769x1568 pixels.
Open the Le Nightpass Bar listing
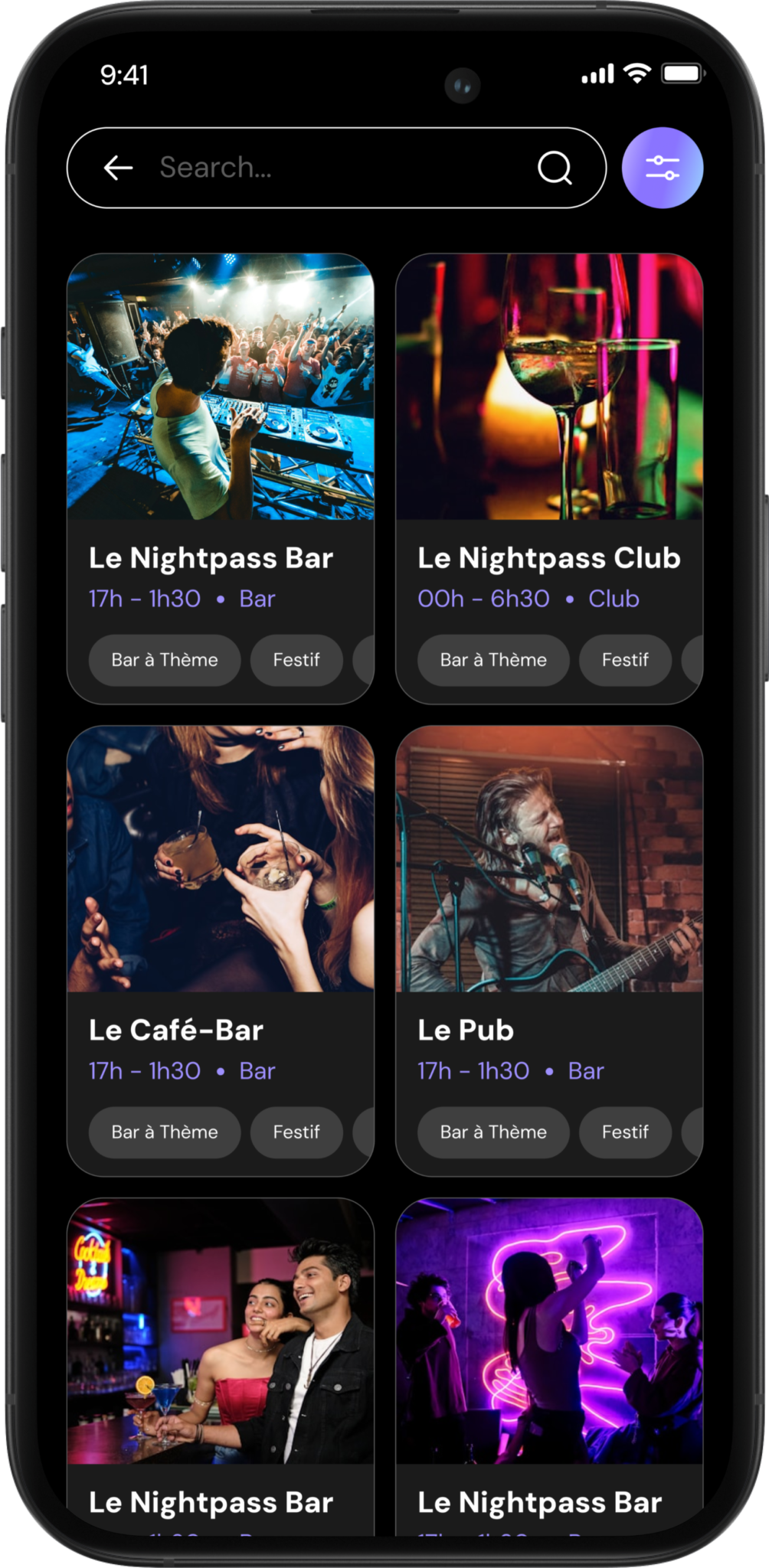pos(211,558)
